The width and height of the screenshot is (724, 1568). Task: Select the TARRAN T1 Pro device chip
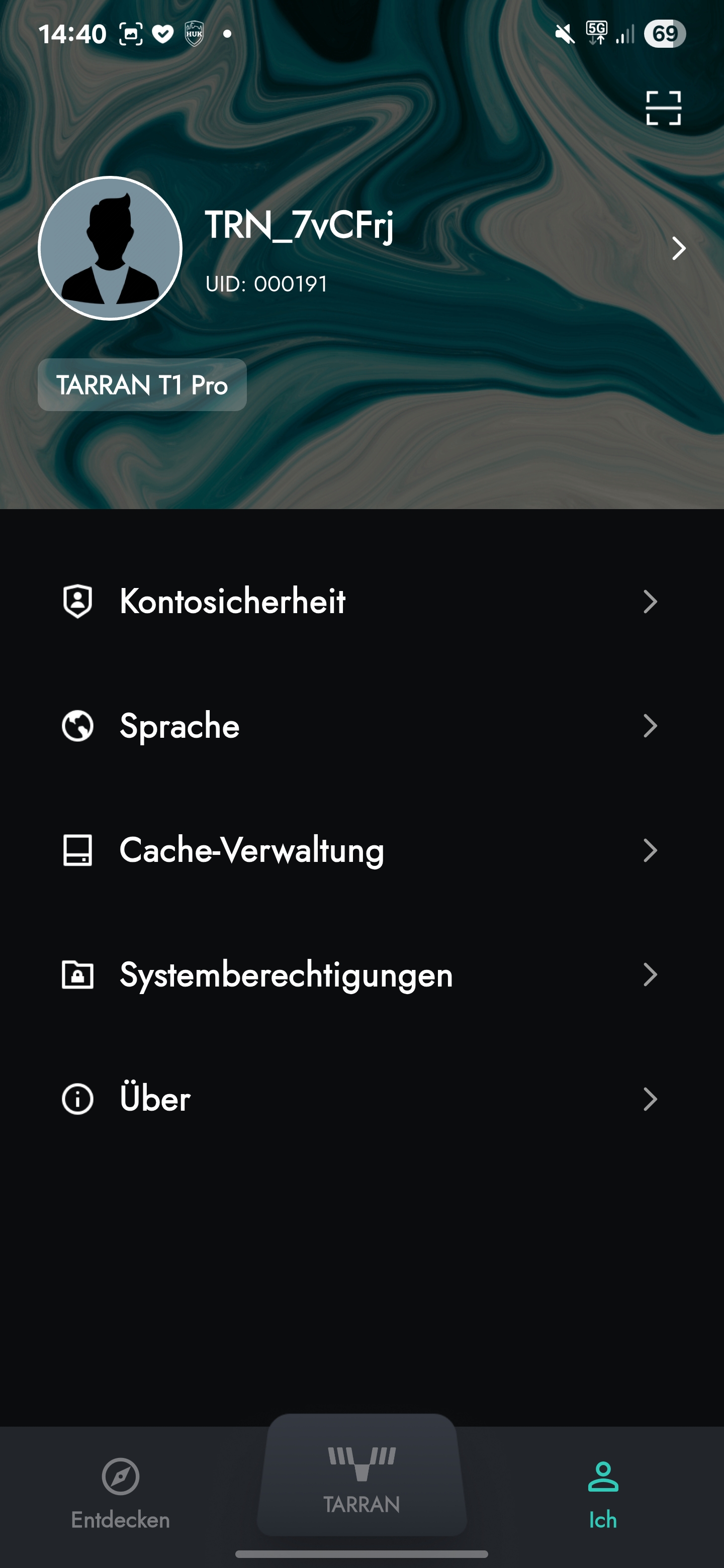(142, 384)
